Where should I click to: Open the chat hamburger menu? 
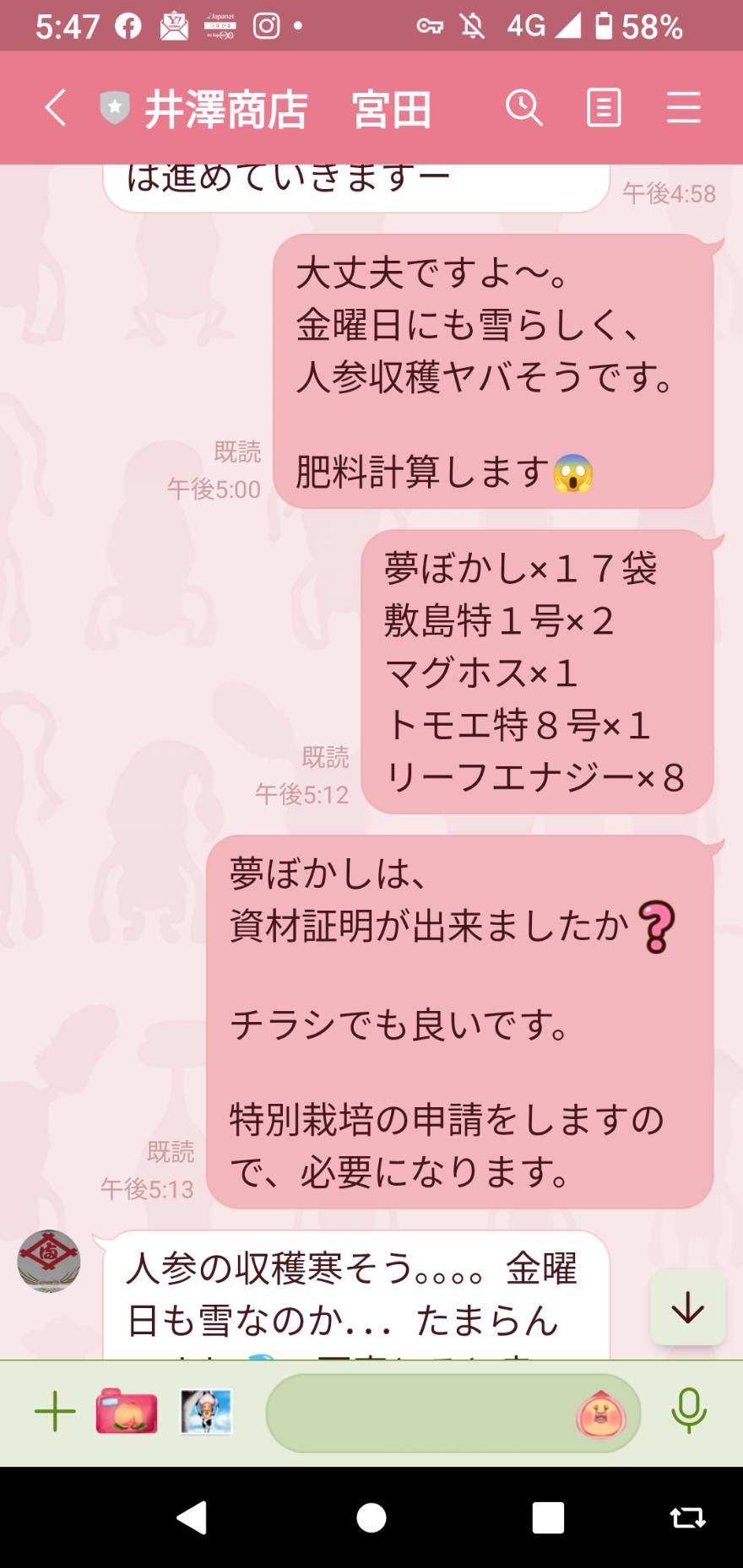pos(683,108)
